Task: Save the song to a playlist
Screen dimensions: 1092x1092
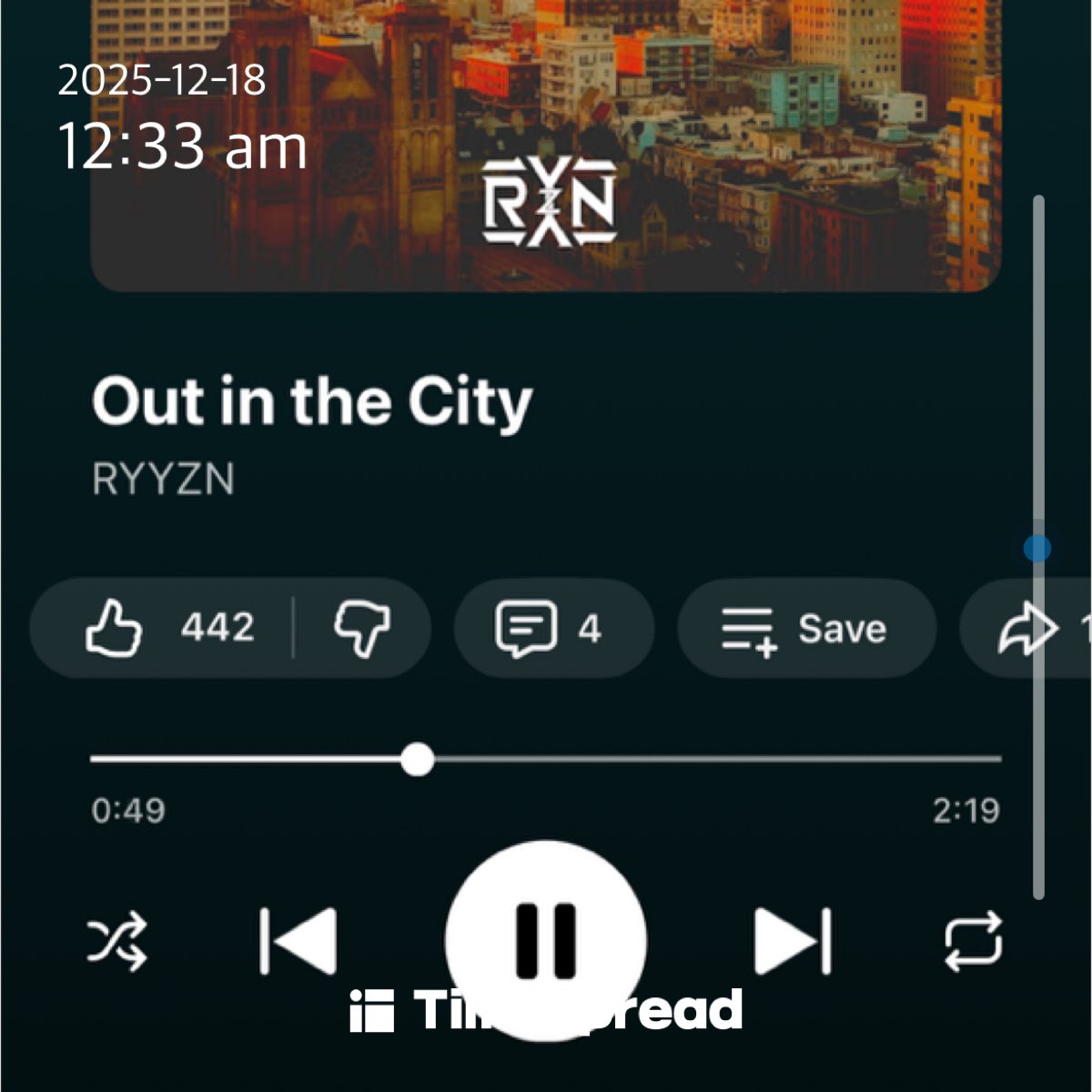Action: [805, 628]
